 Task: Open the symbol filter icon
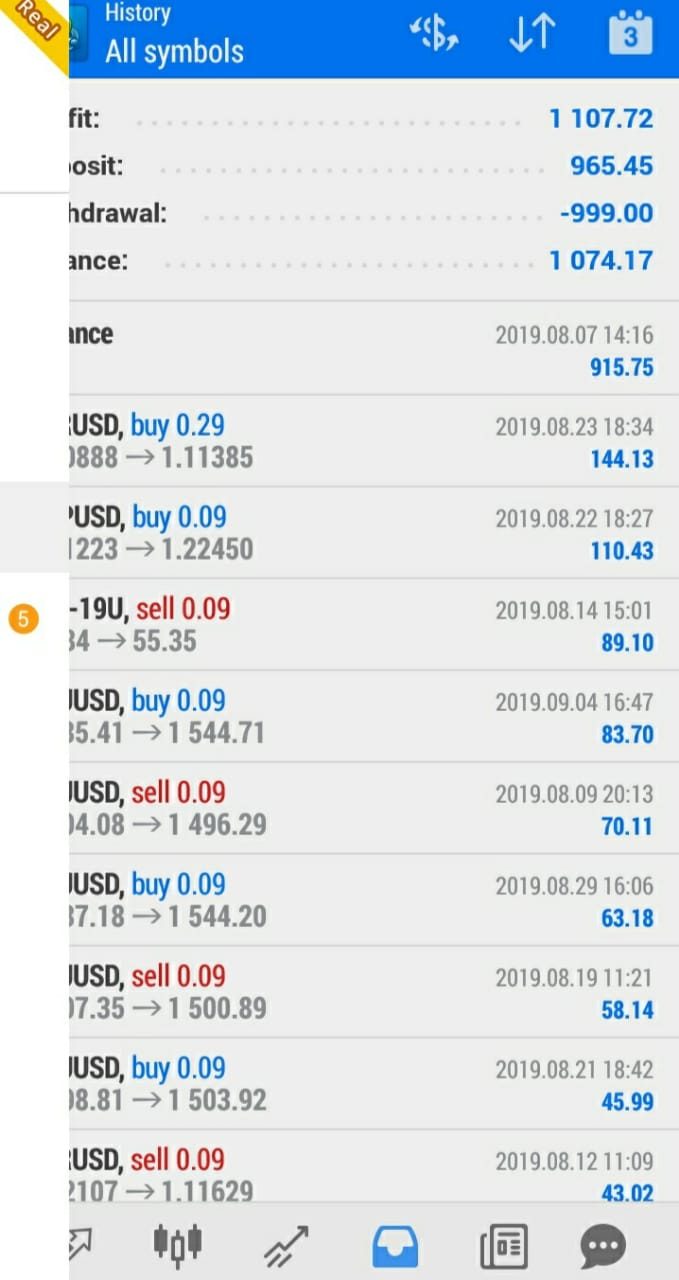click(434, 34)
